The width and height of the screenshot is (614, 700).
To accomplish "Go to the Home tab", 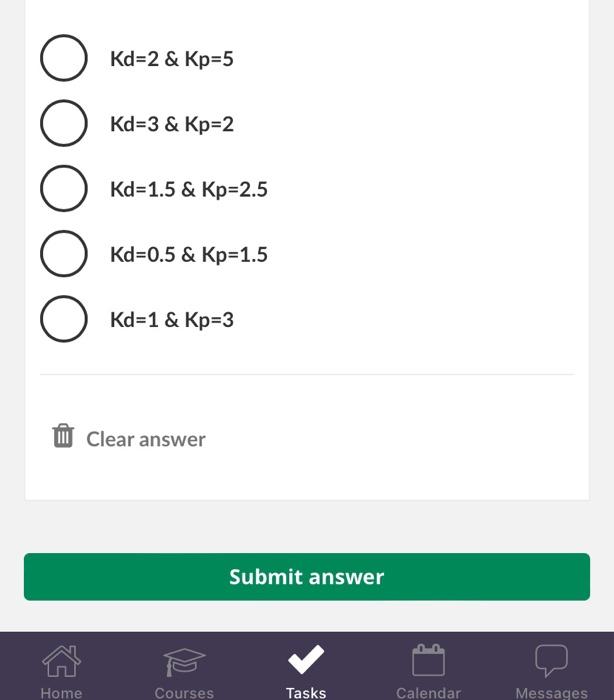I will (x=61, y=670).
